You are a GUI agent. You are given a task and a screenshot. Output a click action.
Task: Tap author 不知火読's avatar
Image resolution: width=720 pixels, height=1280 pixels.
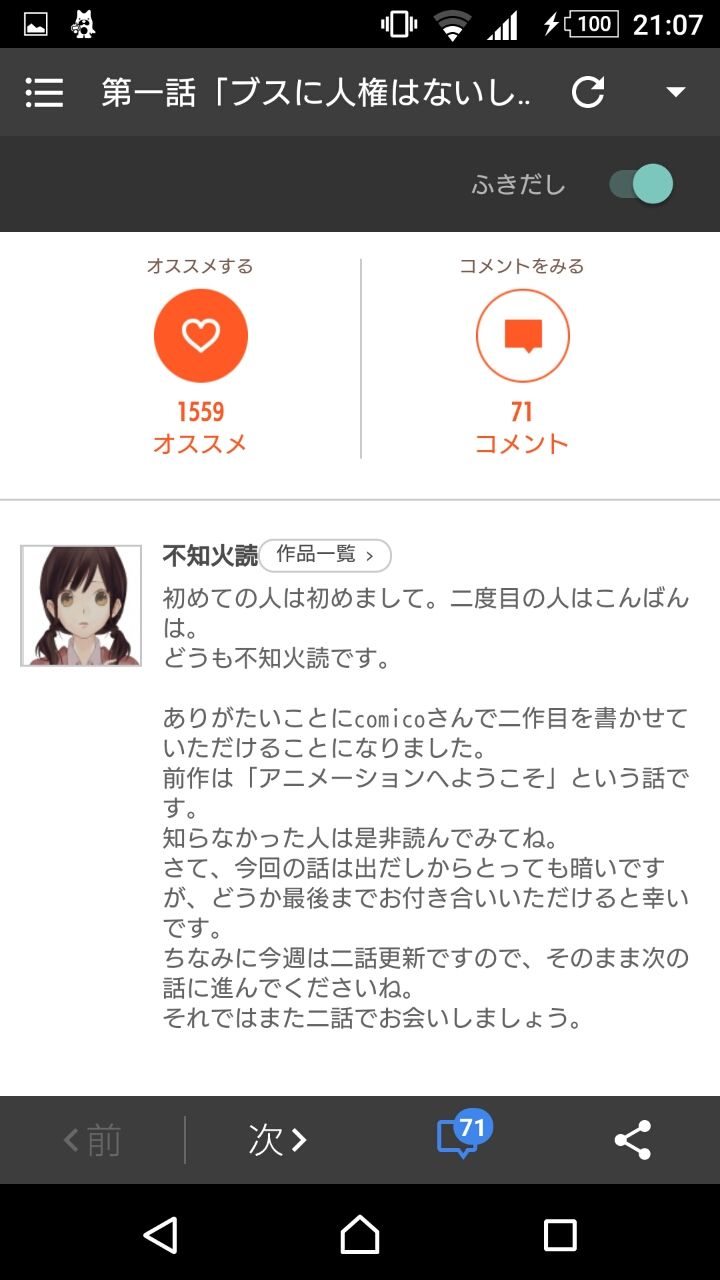coord(81,605)
